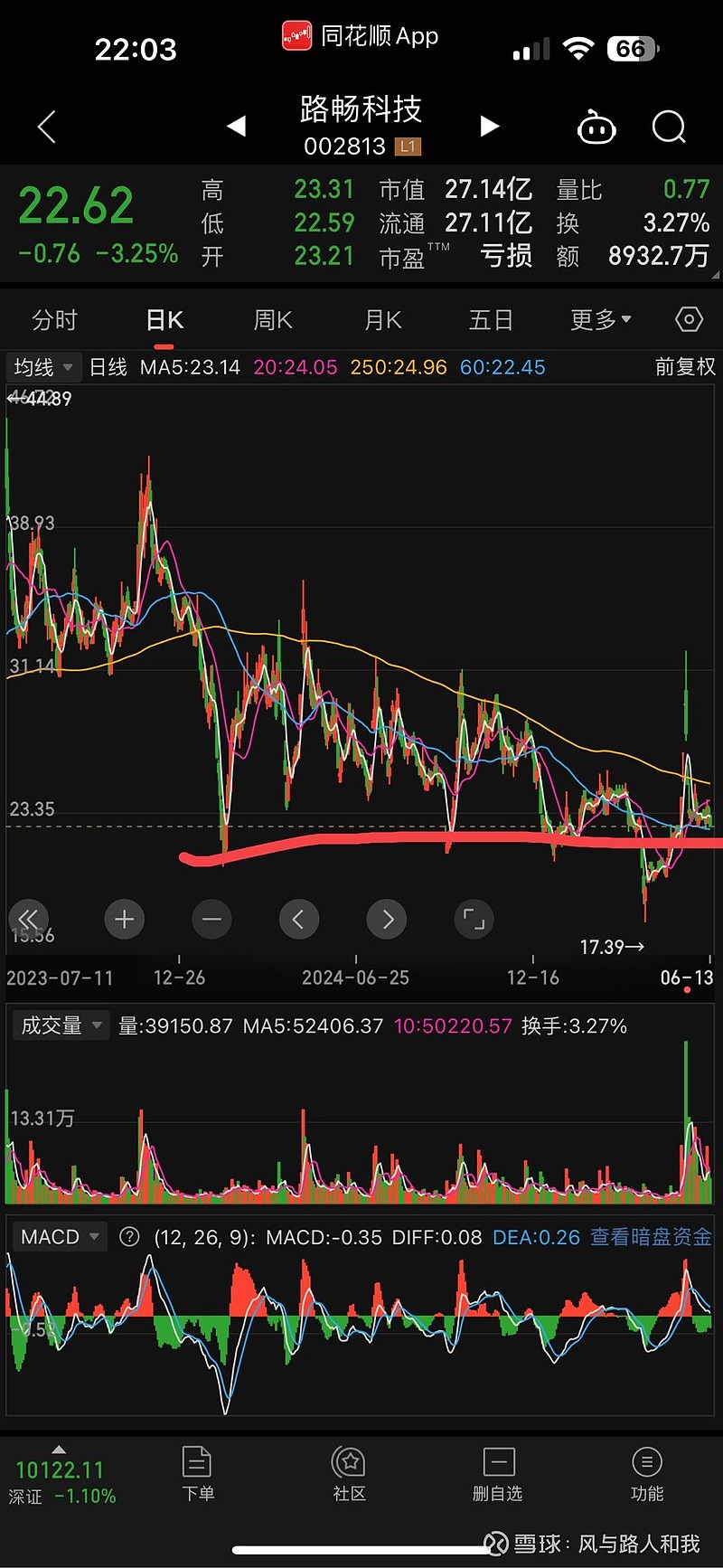Go back using the top-left arrow
723x1568 pixels.
pyautogui.click(x=47, y=128)
